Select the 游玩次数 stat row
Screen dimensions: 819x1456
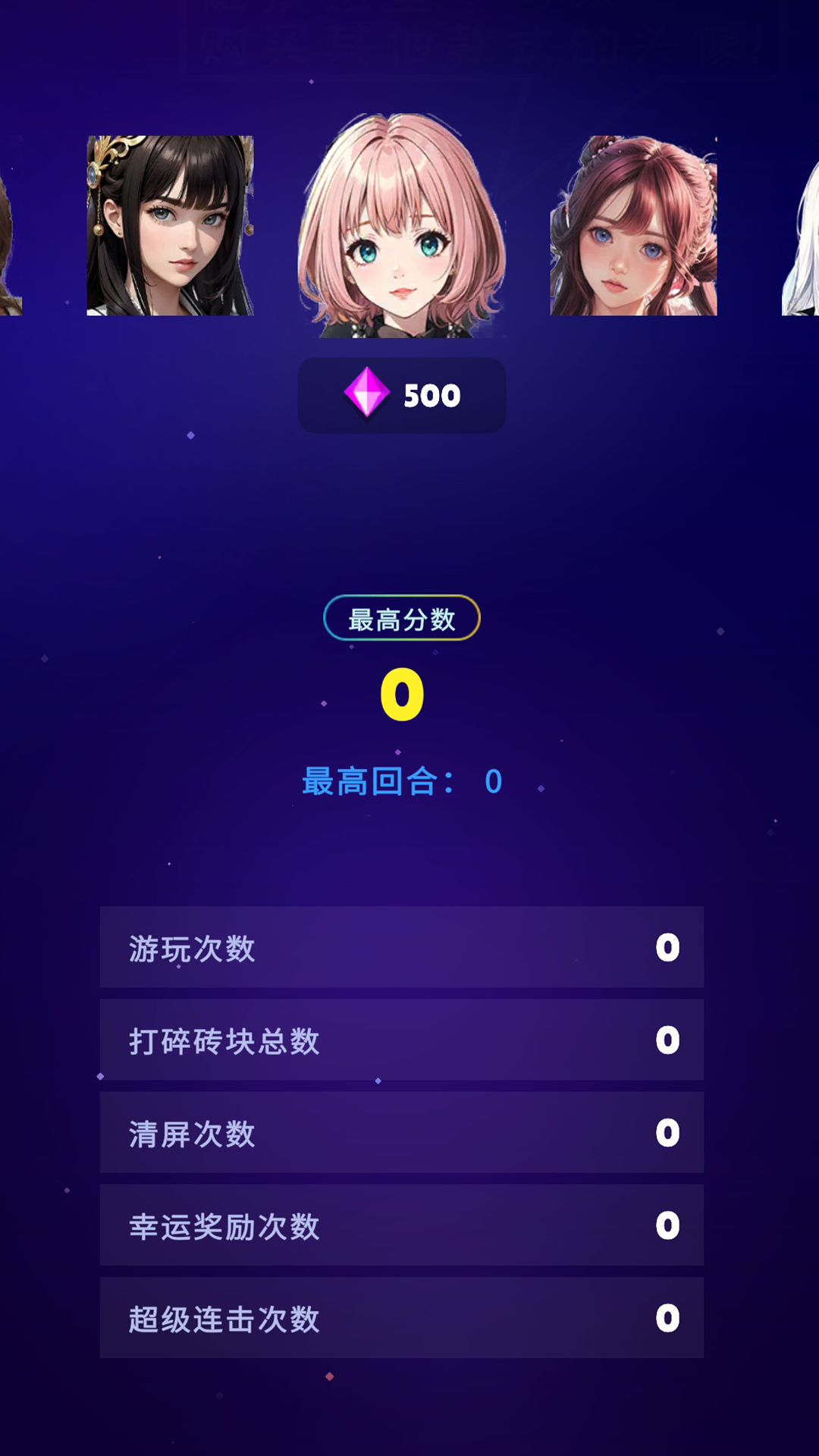pos(402,948)
